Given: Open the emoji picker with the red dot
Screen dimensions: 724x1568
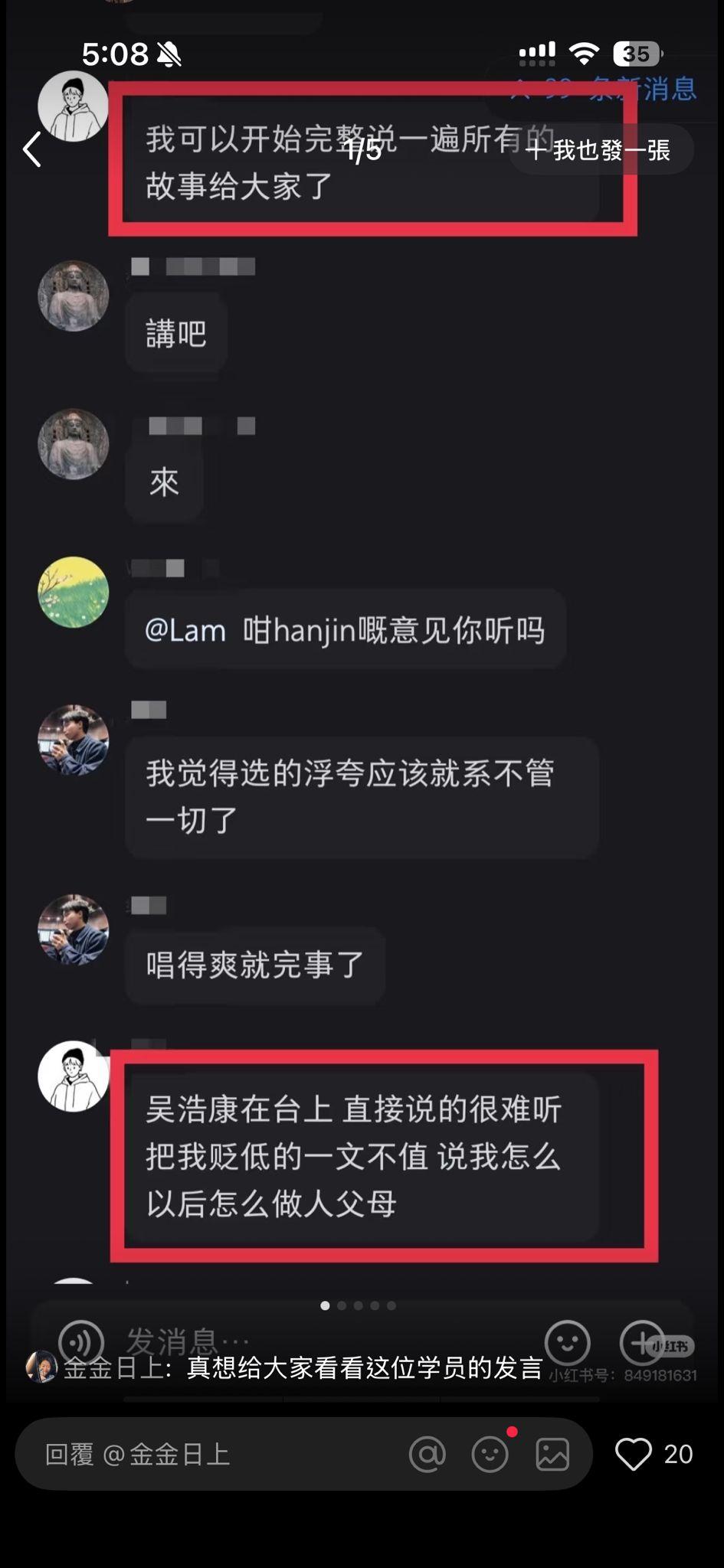Looking at the screenshot, I should pos(490,1455).
